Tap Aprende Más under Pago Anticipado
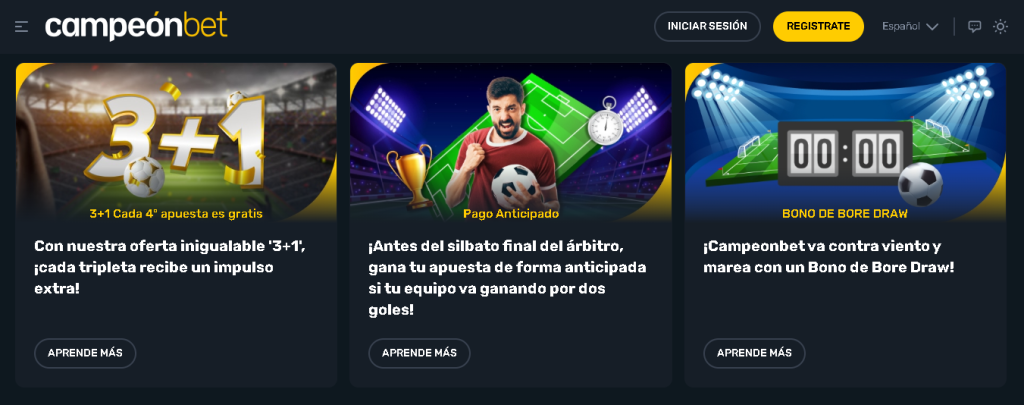 [x=419, y=353]
